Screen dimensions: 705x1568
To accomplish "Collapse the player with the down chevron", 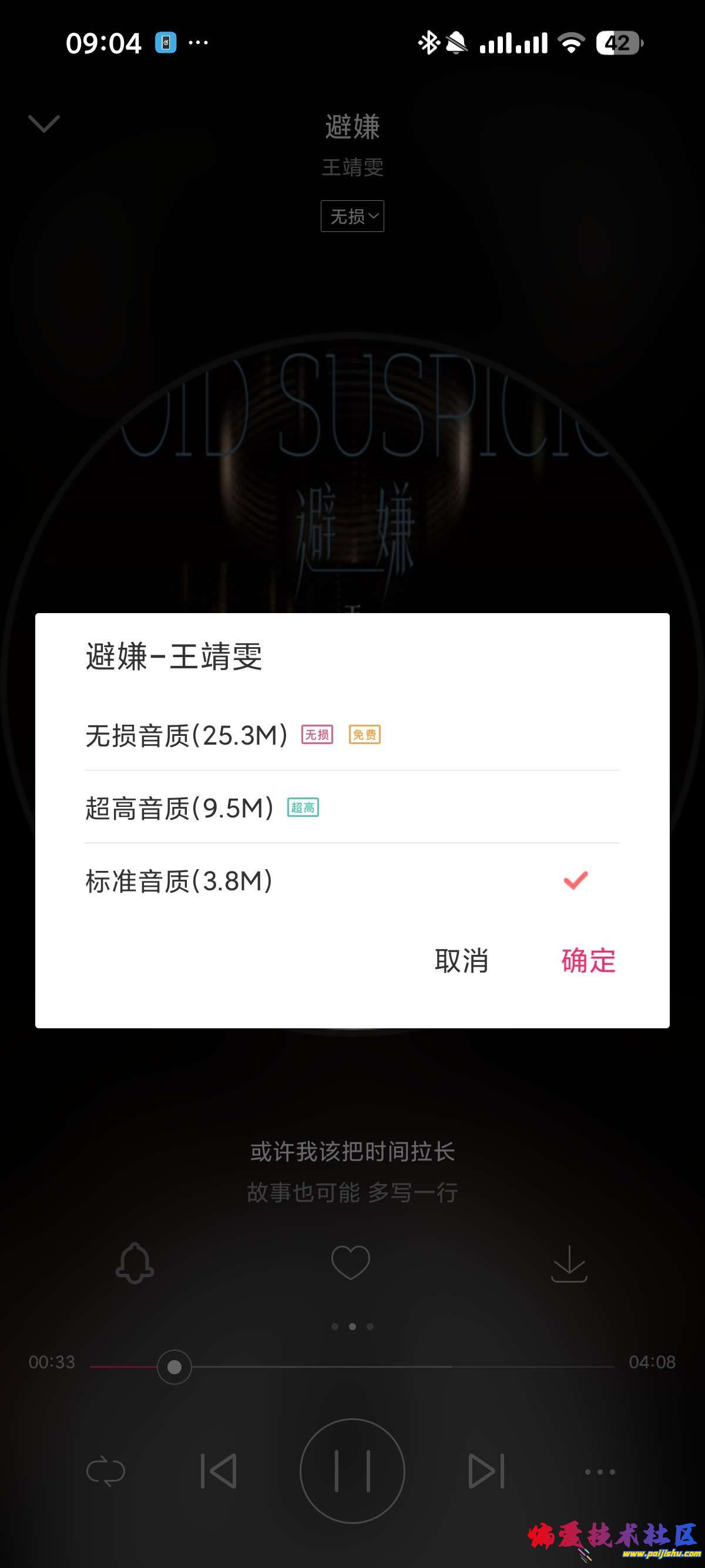I will (44, 123).
